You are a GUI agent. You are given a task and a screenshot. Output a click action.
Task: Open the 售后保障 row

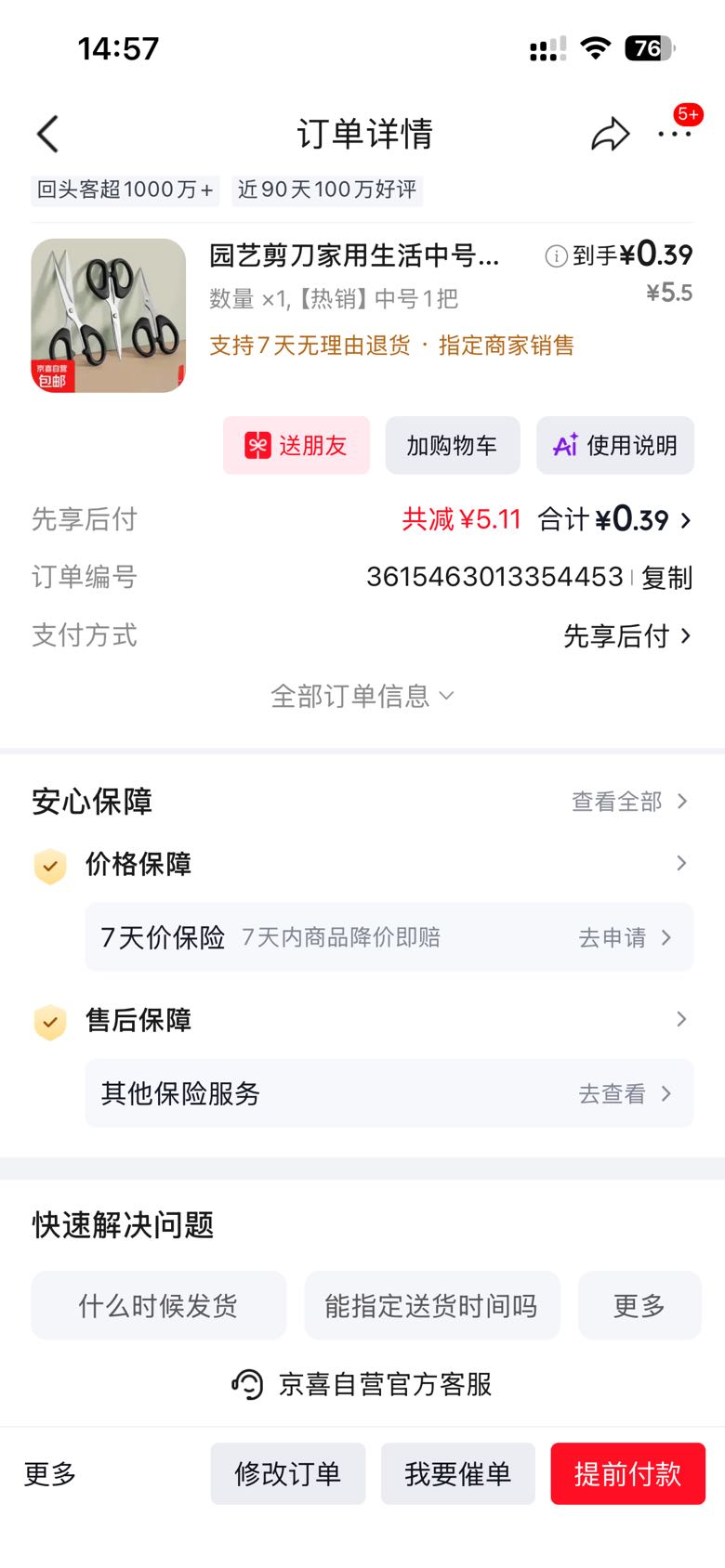pyautogui.click(x=362, y=1020)
